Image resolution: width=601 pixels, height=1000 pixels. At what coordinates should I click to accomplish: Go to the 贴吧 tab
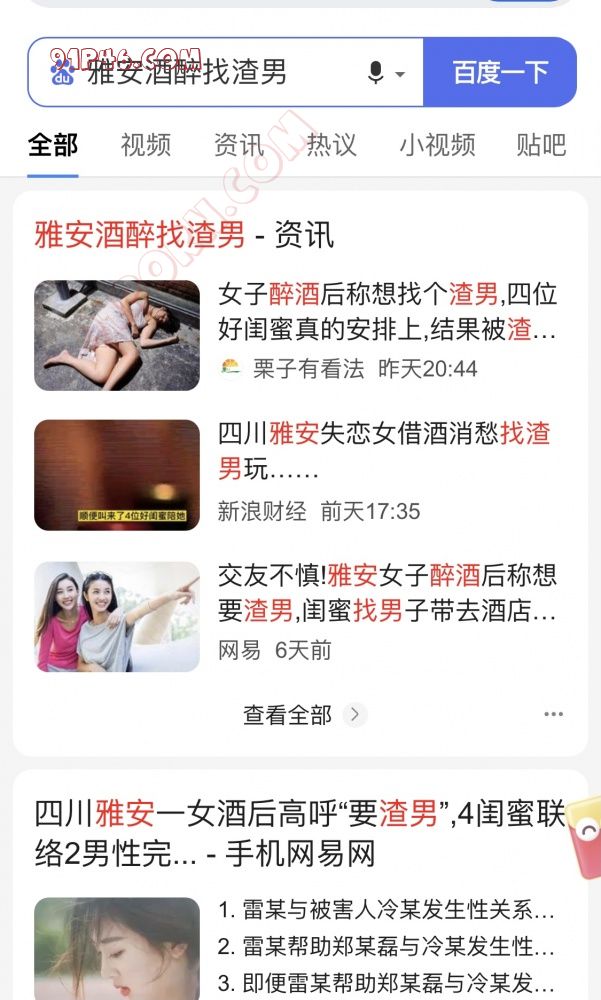coord(541,145)
